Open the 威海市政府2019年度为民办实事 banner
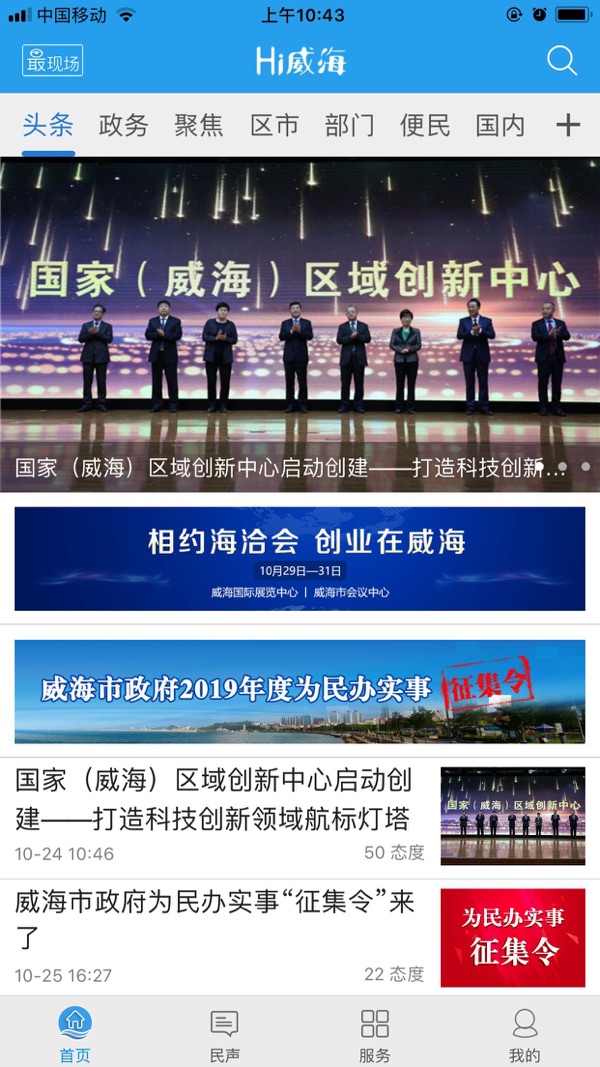This screenshot has height=1067, width=600. pyautogui.click(x=300, y=691)
